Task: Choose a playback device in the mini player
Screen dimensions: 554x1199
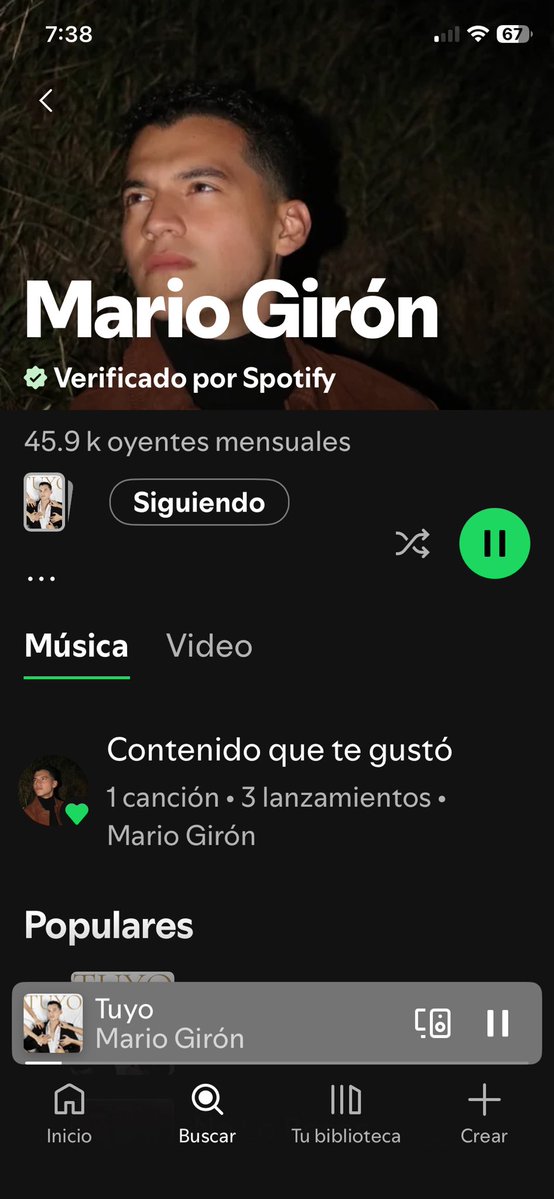Action: coord(433,1023)
